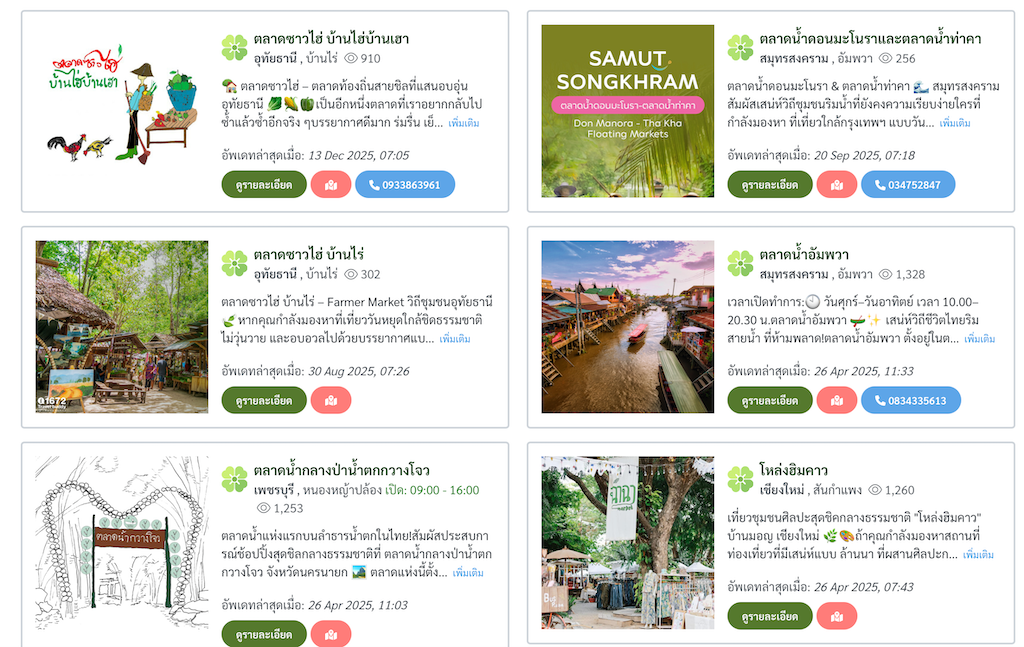
Task: Open map for ตลาดซาวไฮ่ บ้านไร่บ้านเฮา
Action: click(331, 185)
